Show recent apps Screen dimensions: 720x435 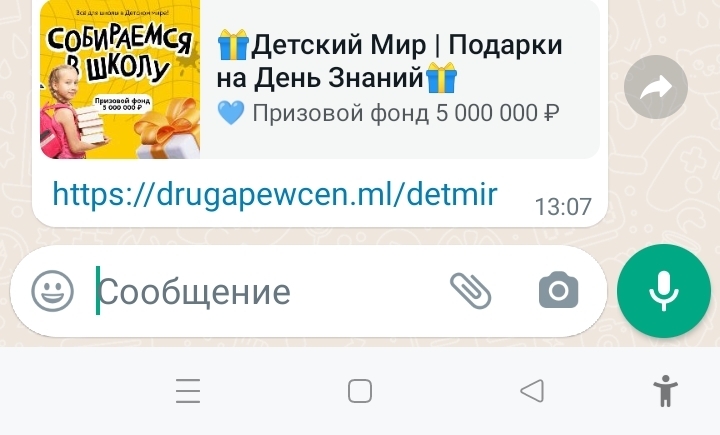tap(188, 391)
